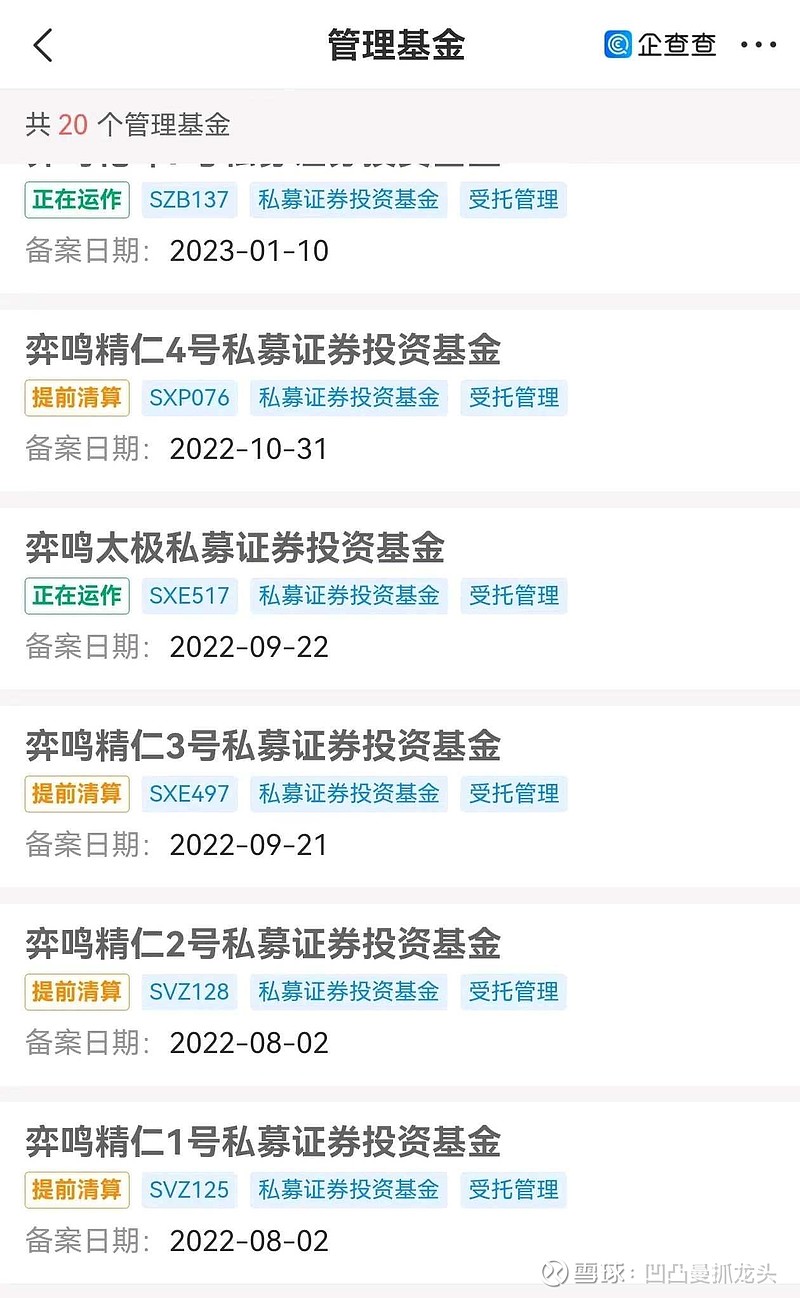Go back using the top-left arrow

[42, 45]
